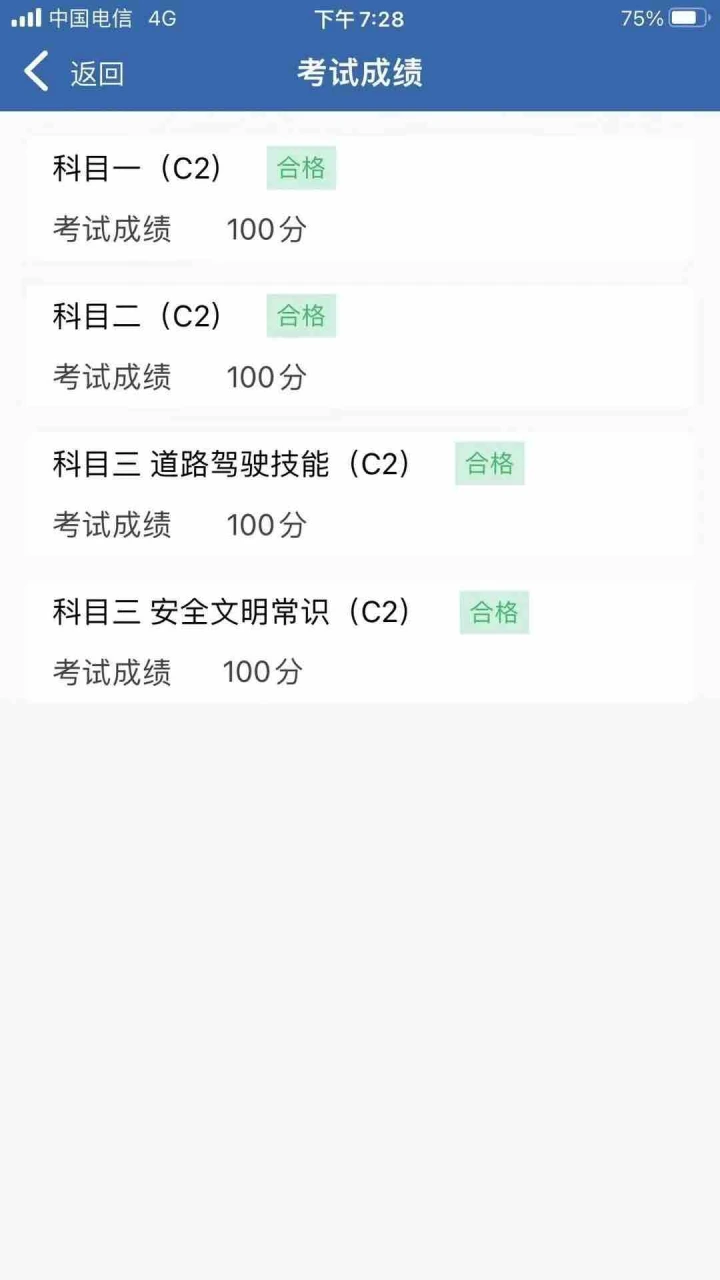Viewport: 720px width, 1280px height.
Task: Tap the 返回 back arrow
Action: pos(36,72)
